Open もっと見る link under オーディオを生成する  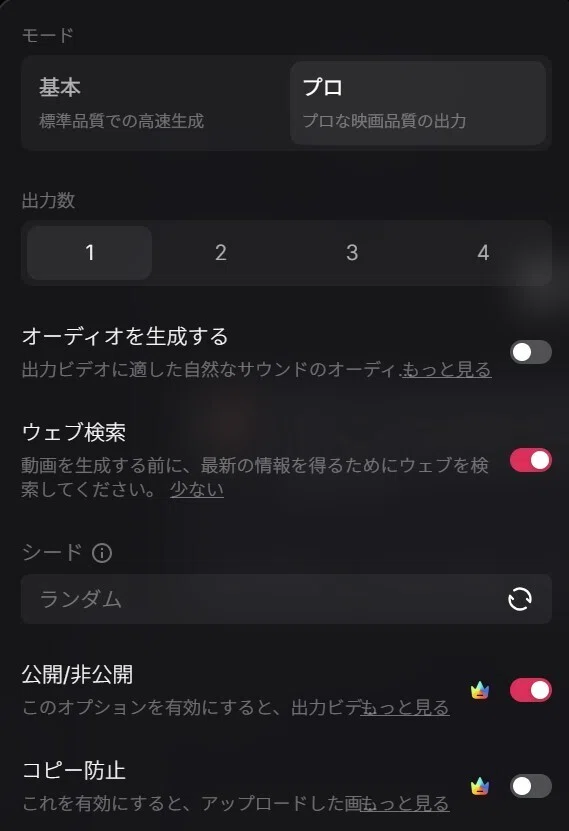pos(447,369)
